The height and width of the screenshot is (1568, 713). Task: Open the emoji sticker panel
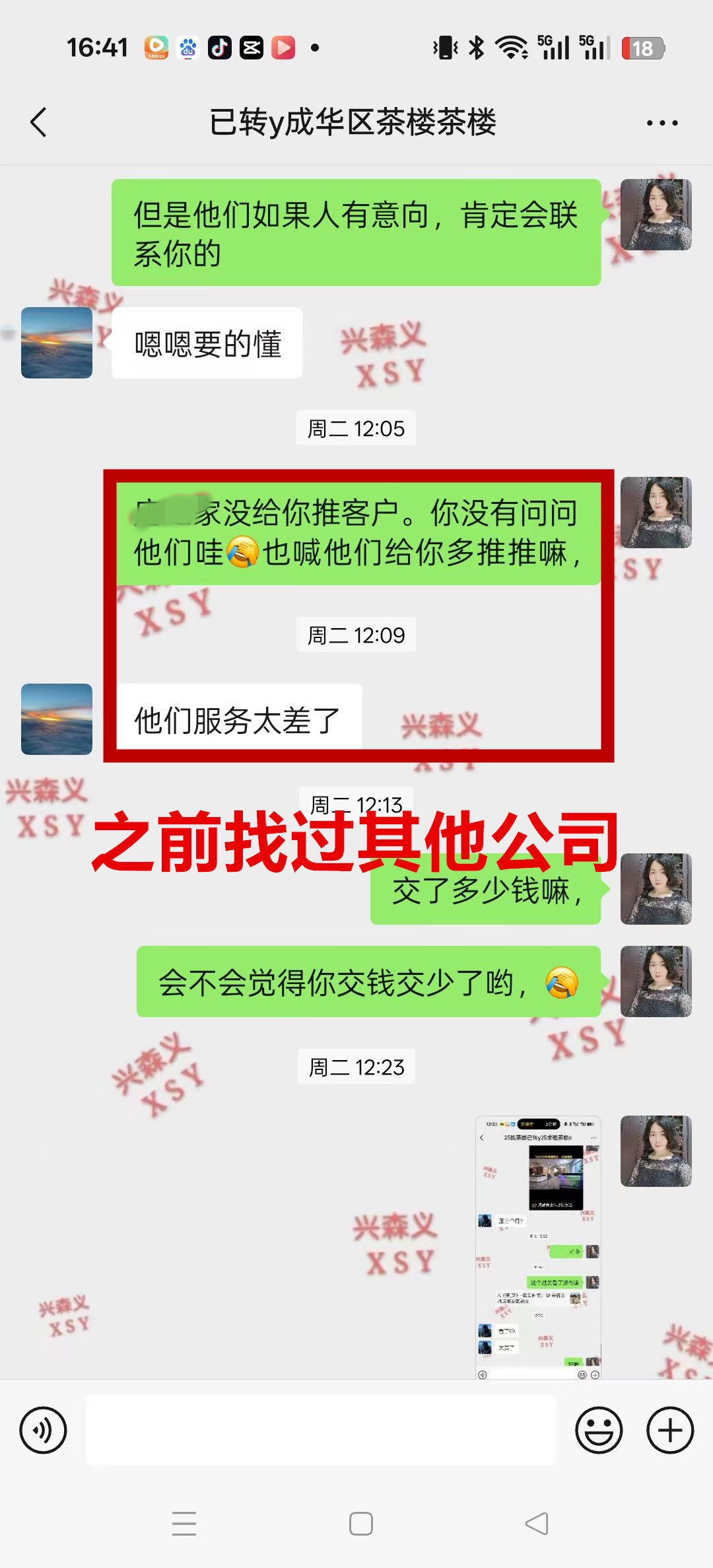599,1430
